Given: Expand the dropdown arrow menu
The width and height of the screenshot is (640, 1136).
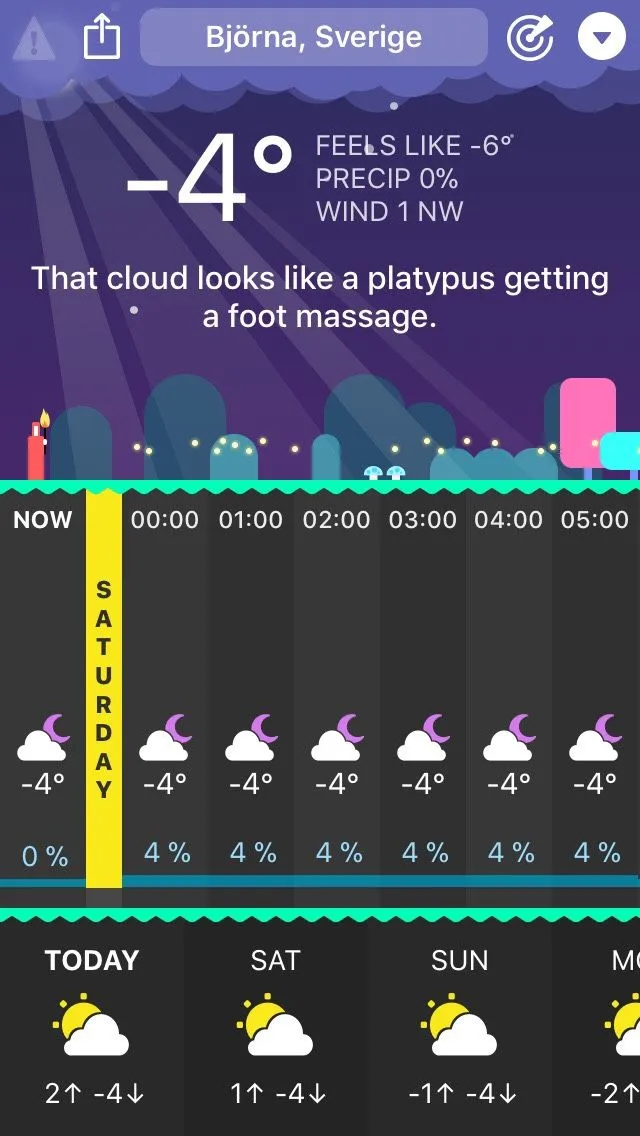Looking at the screenshot, I should [x=601, y=38].
